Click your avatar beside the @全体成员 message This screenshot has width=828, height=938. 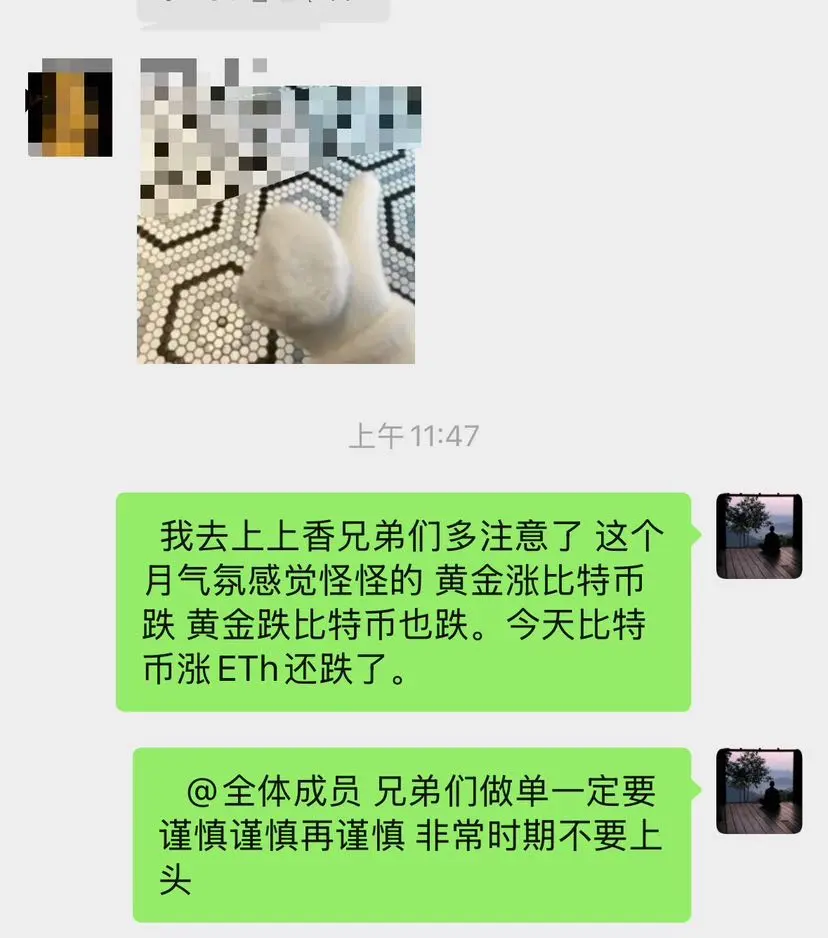tap(760, 790)
